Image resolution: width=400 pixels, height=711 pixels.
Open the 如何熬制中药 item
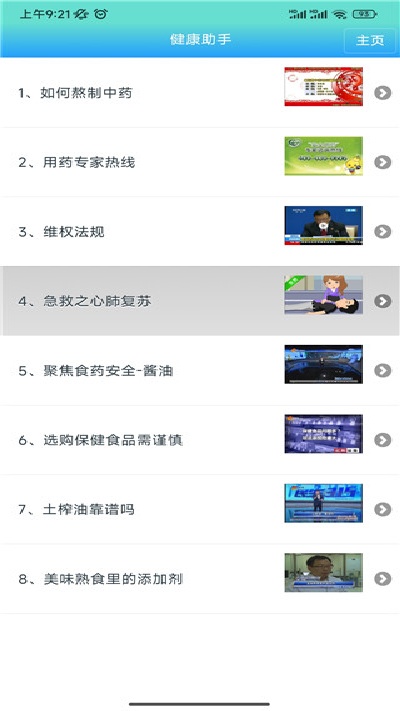pos(200,93)
